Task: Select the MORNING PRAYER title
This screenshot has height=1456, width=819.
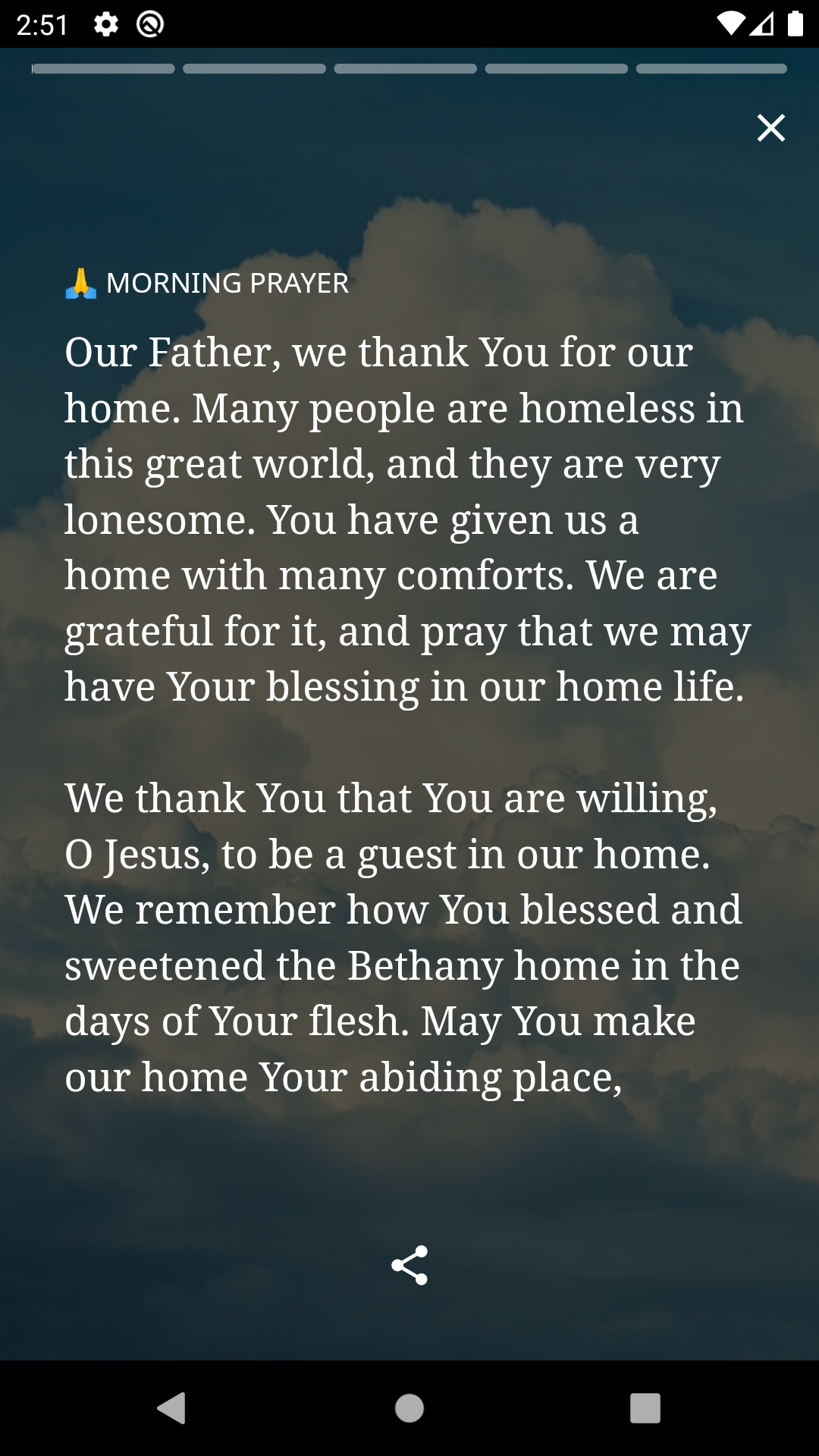Action: 227,283
